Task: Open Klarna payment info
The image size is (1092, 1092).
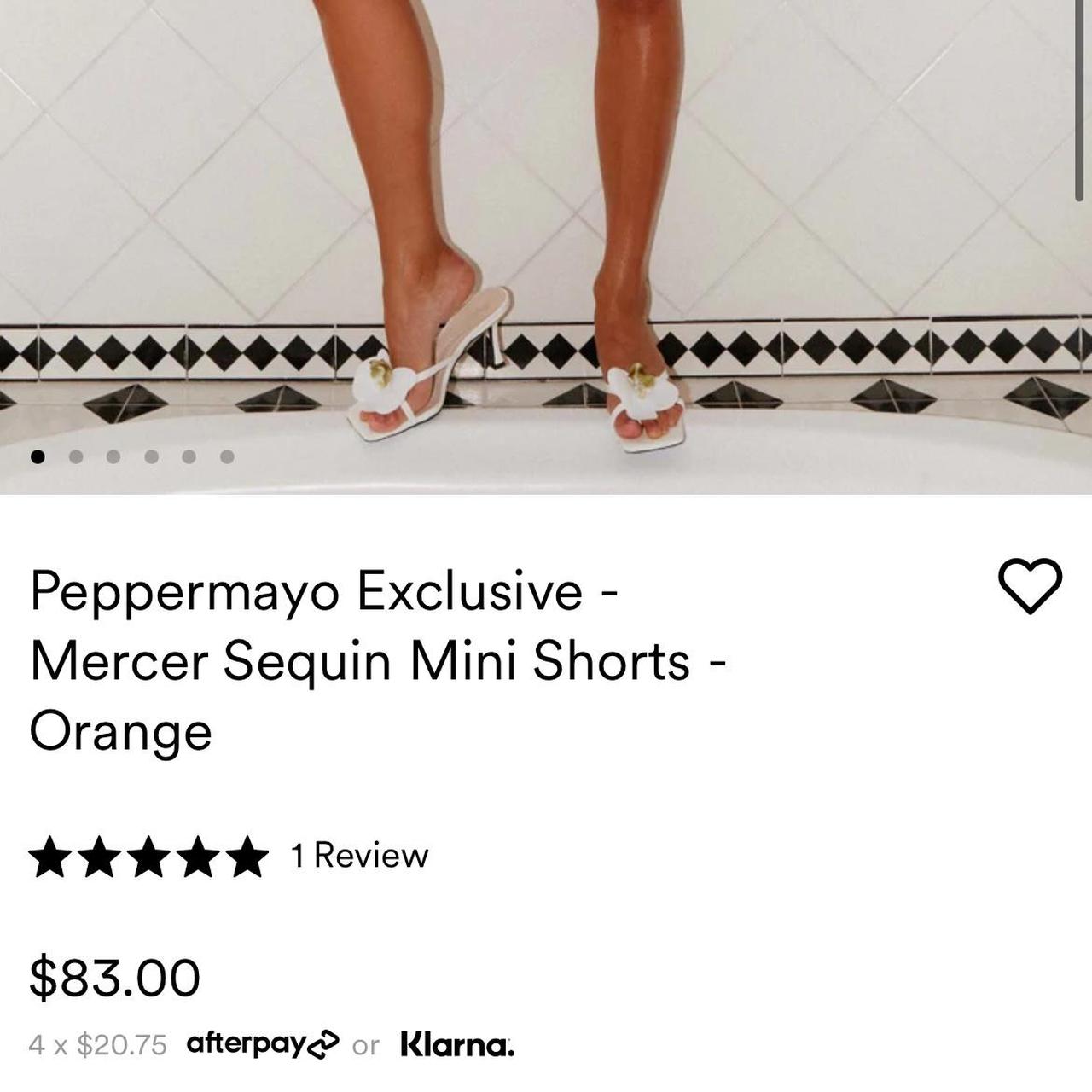Action: [457, 1044]
